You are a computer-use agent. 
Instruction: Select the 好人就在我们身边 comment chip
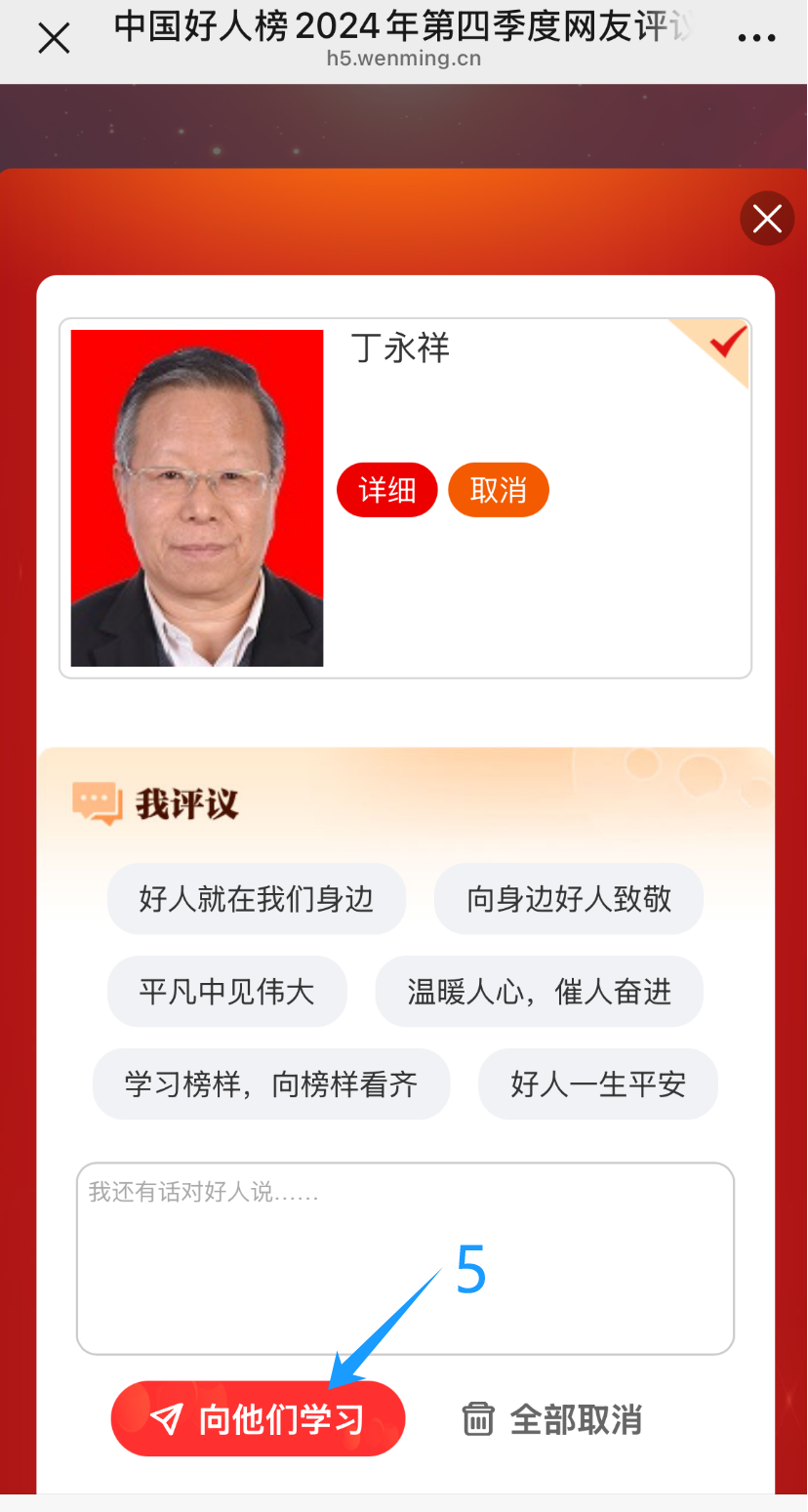[x=256, y=899]
